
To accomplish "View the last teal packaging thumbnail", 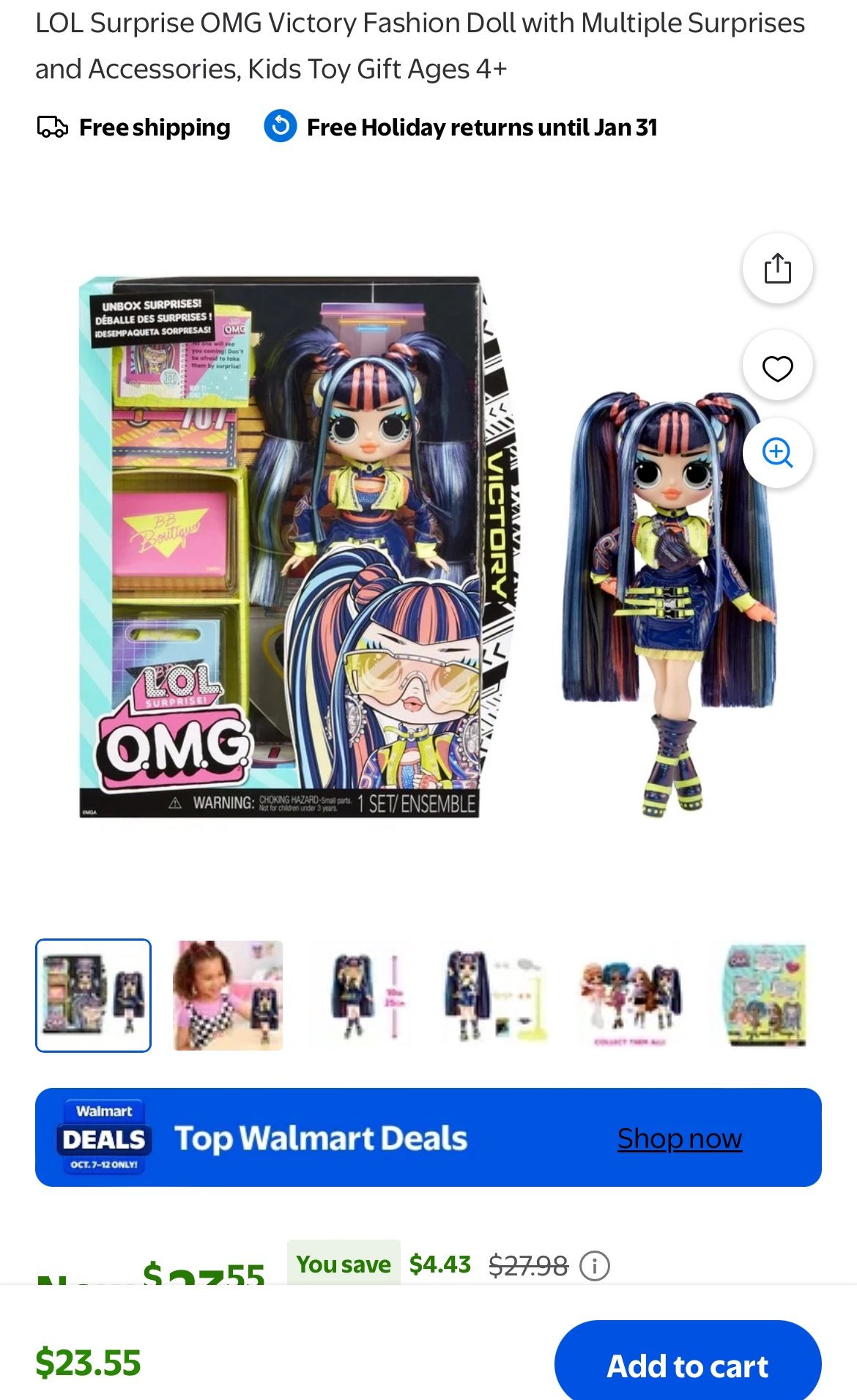I will point(765,995).
